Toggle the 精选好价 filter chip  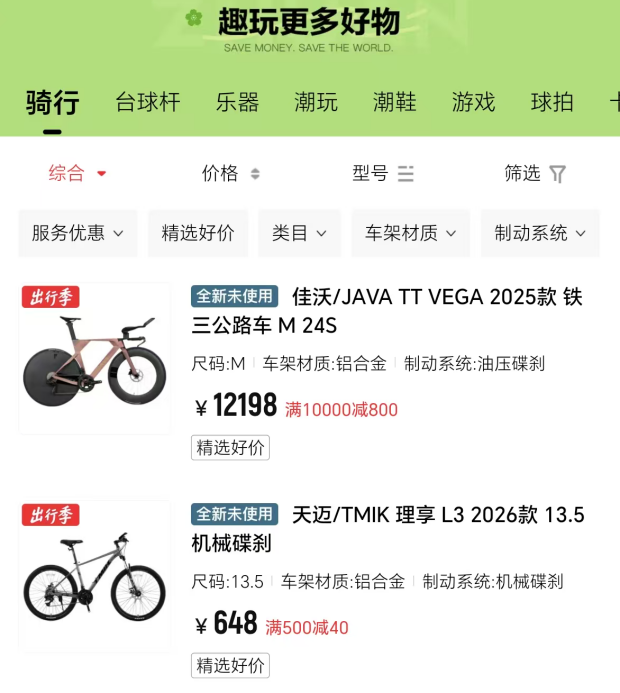click(198, 233)
